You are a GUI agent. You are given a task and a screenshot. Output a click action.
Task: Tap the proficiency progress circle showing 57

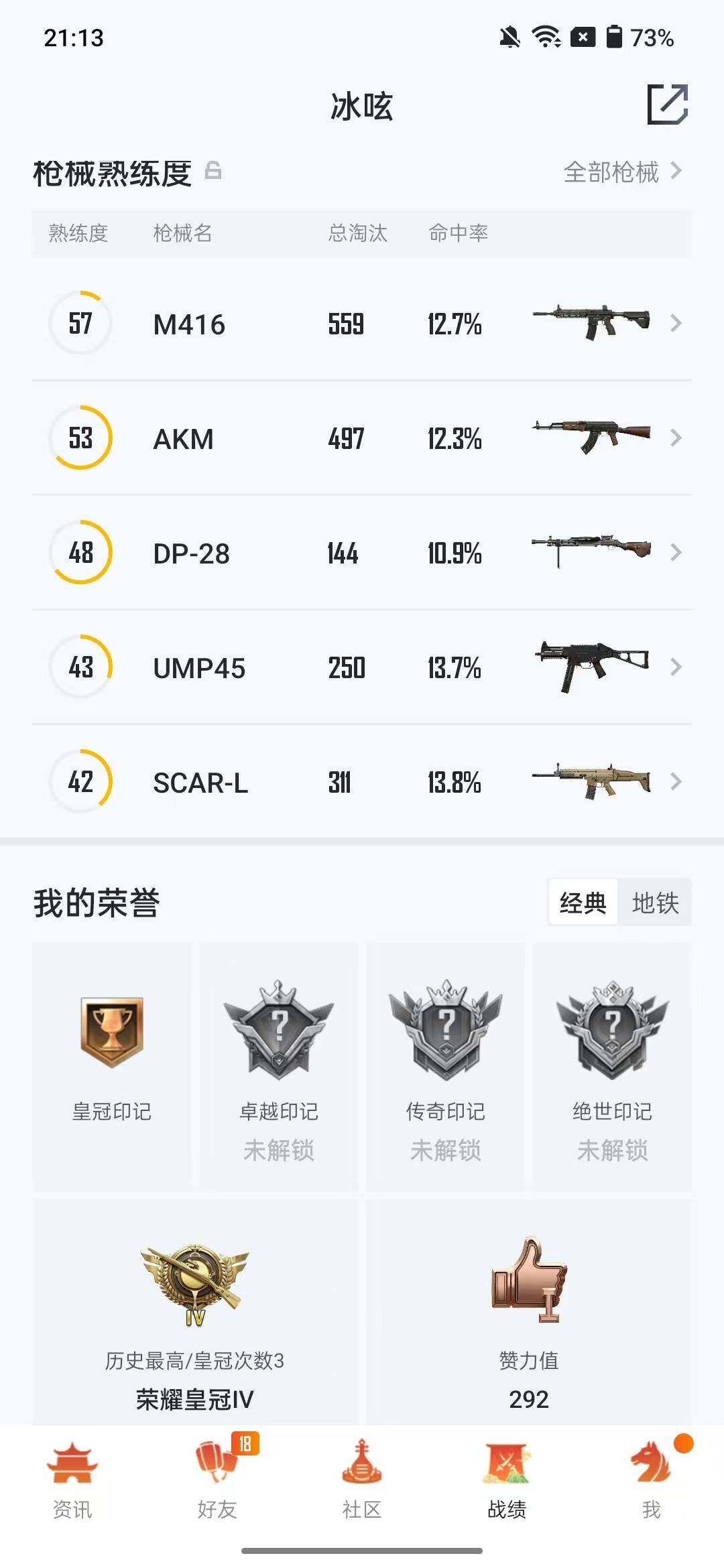(x=79, y=322)
